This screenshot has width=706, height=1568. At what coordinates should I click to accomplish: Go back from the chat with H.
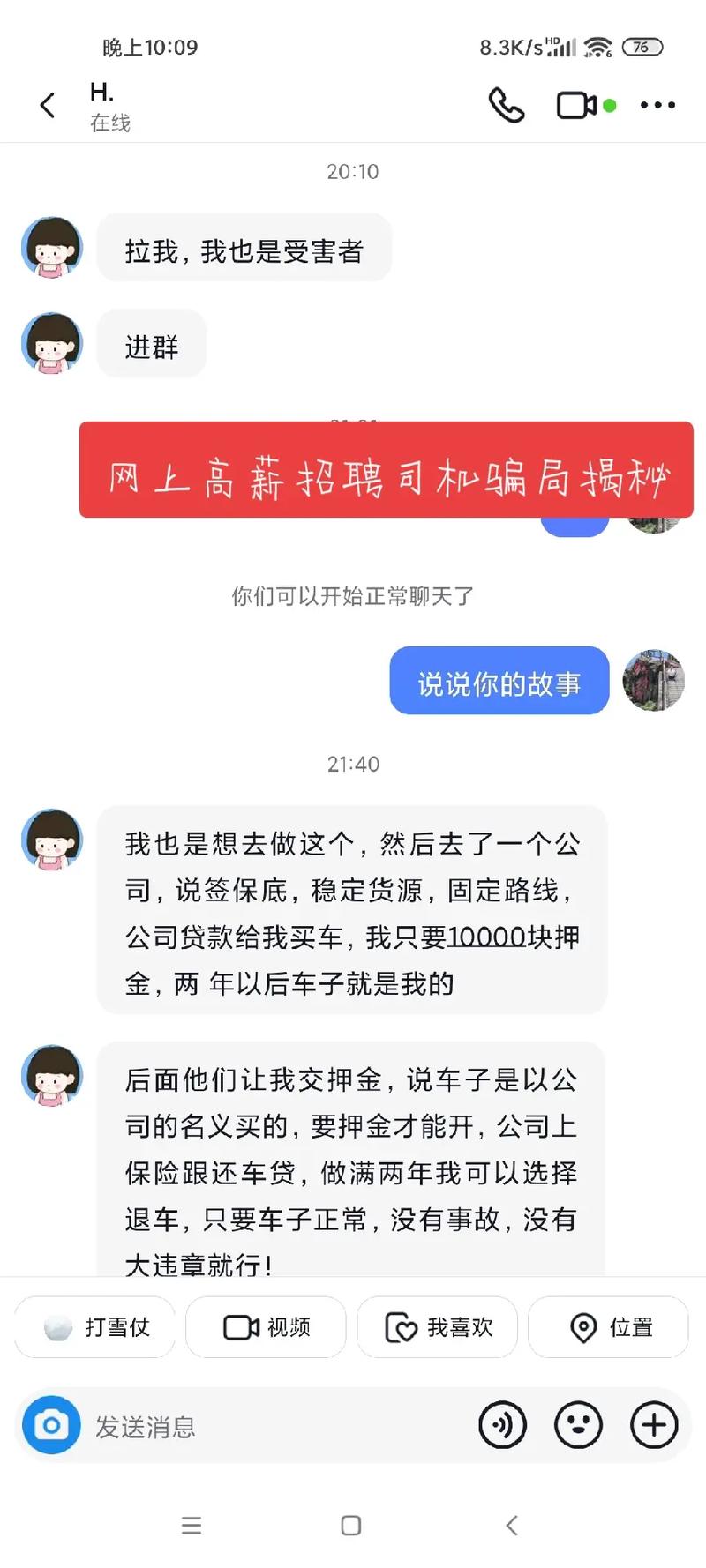pos(48,106)
